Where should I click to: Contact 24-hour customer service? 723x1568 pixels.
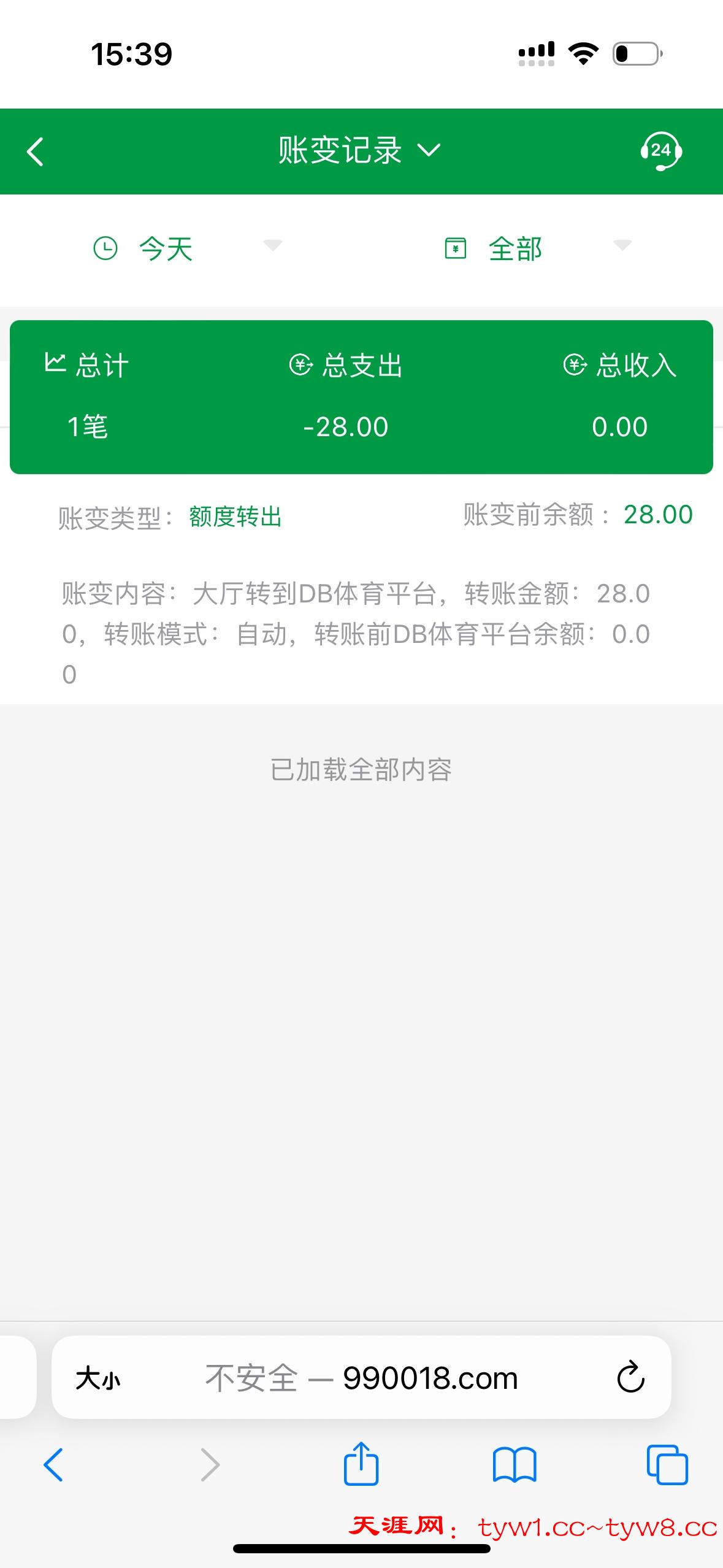(660, 151)
